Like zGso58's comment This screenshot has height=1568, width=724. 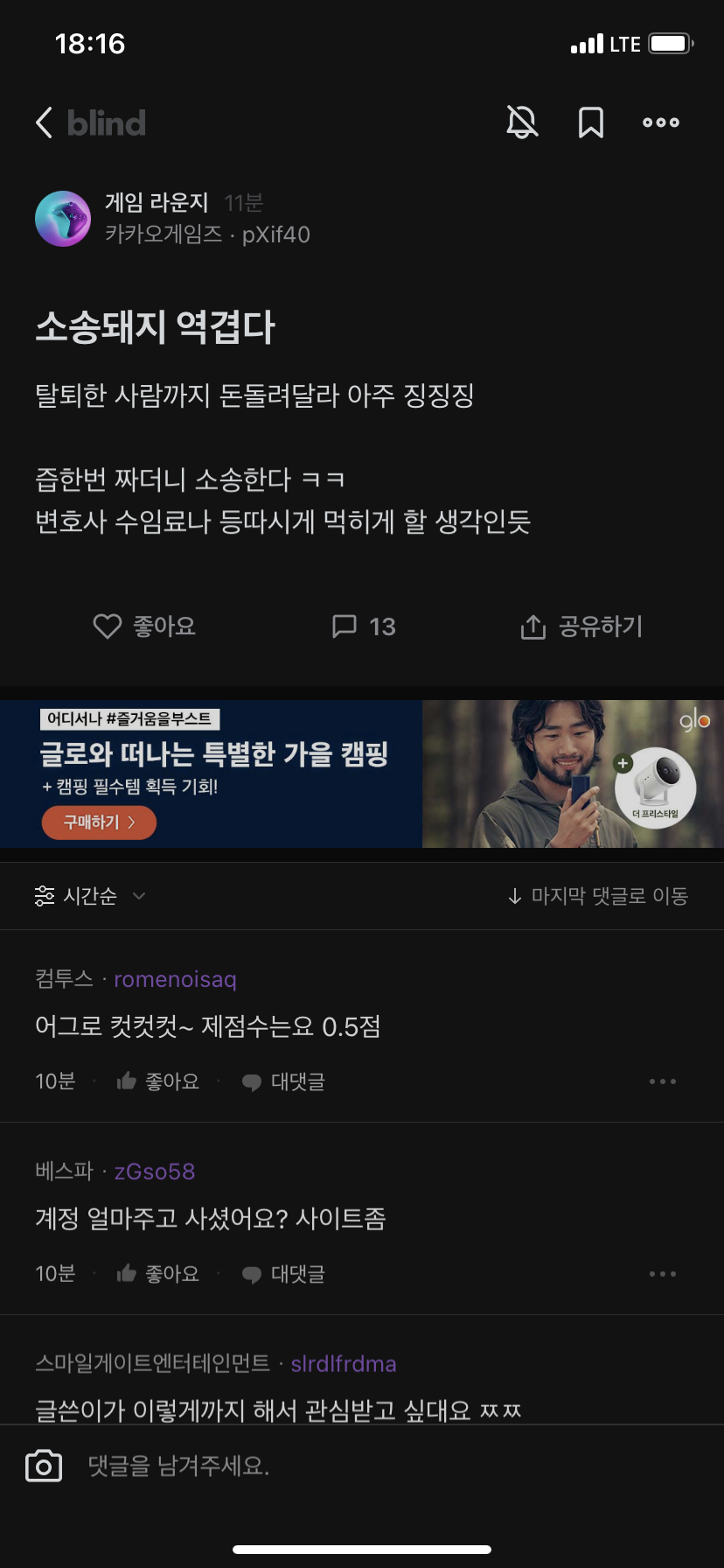tap(158, 1274)
